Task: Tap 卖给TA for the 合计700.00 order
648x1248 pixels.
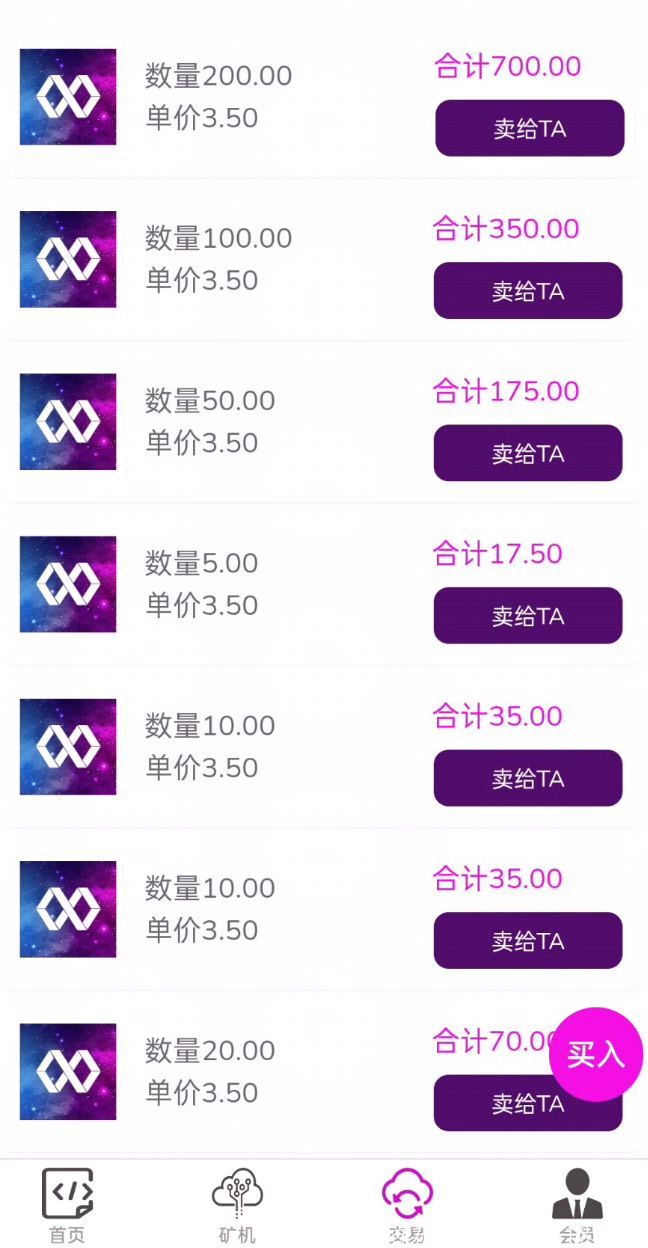Action: [529, 128]
